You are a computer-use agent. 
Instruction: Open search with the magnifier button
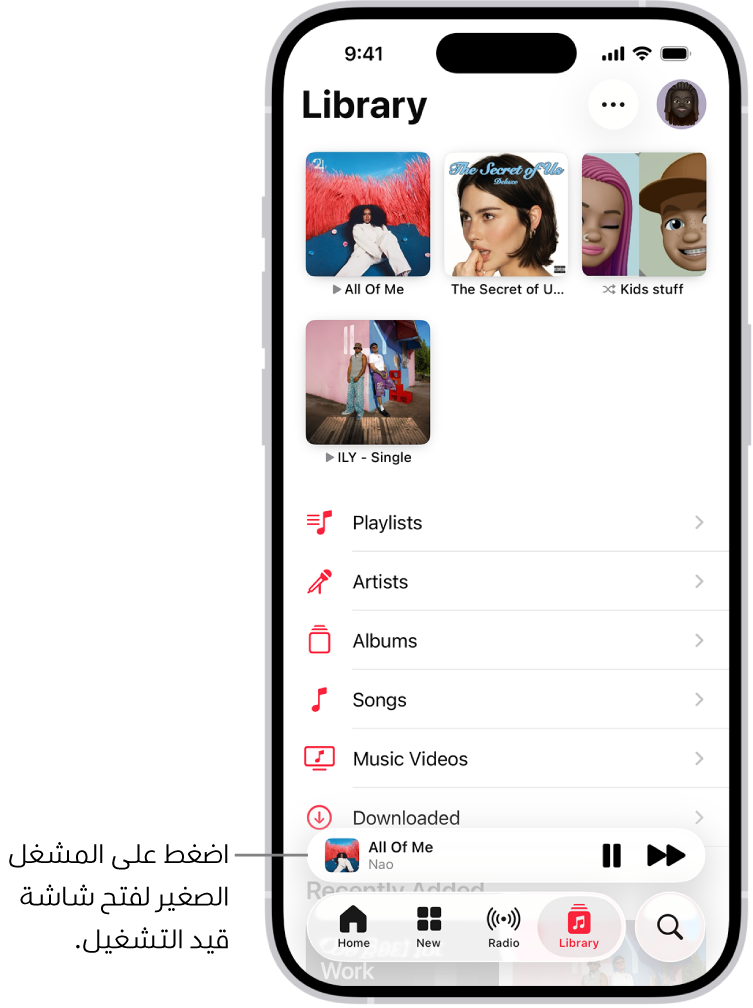click(x=670, y=927)
